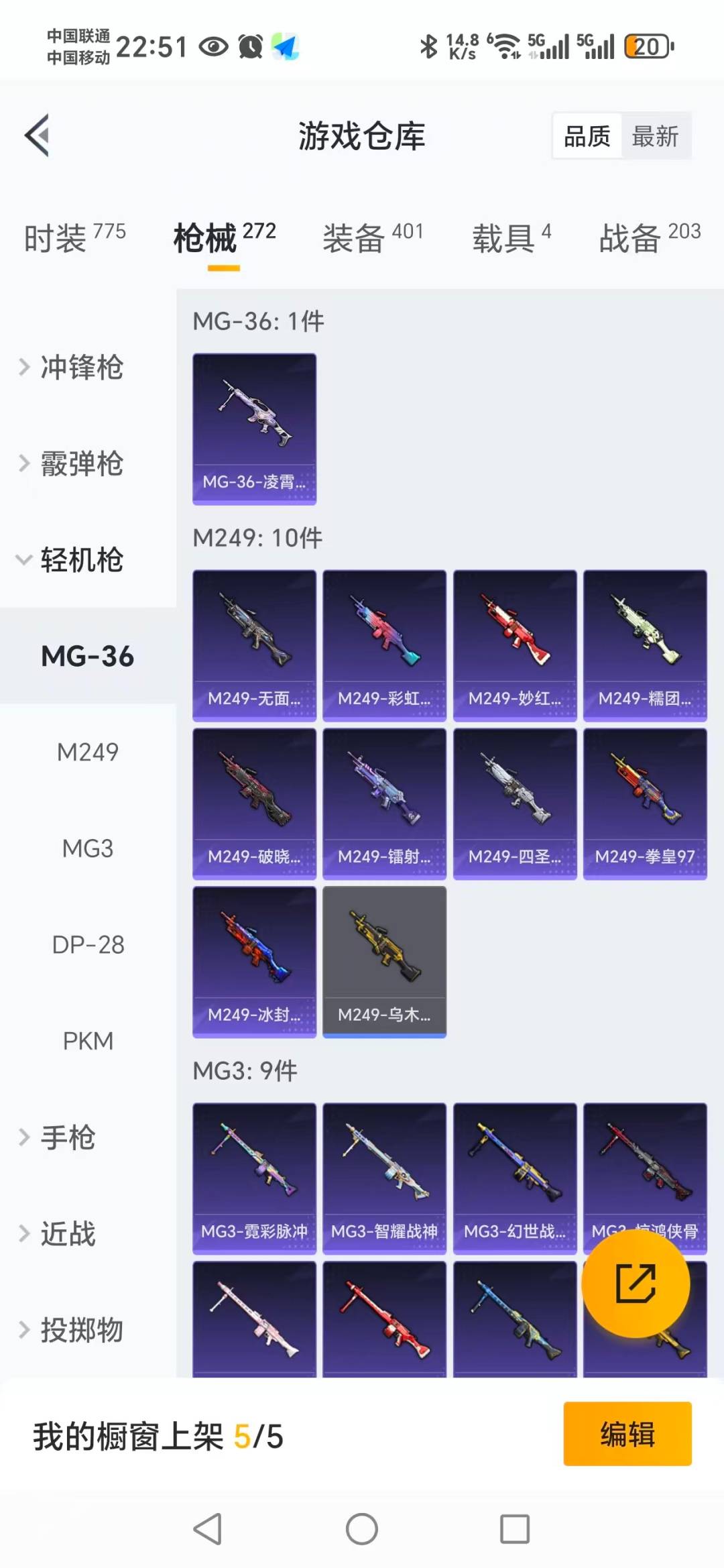Open the MG3-智耀战神 skin tile
The height and width of the screenshot is (1568, 724).
click(x=384, y=1178)
